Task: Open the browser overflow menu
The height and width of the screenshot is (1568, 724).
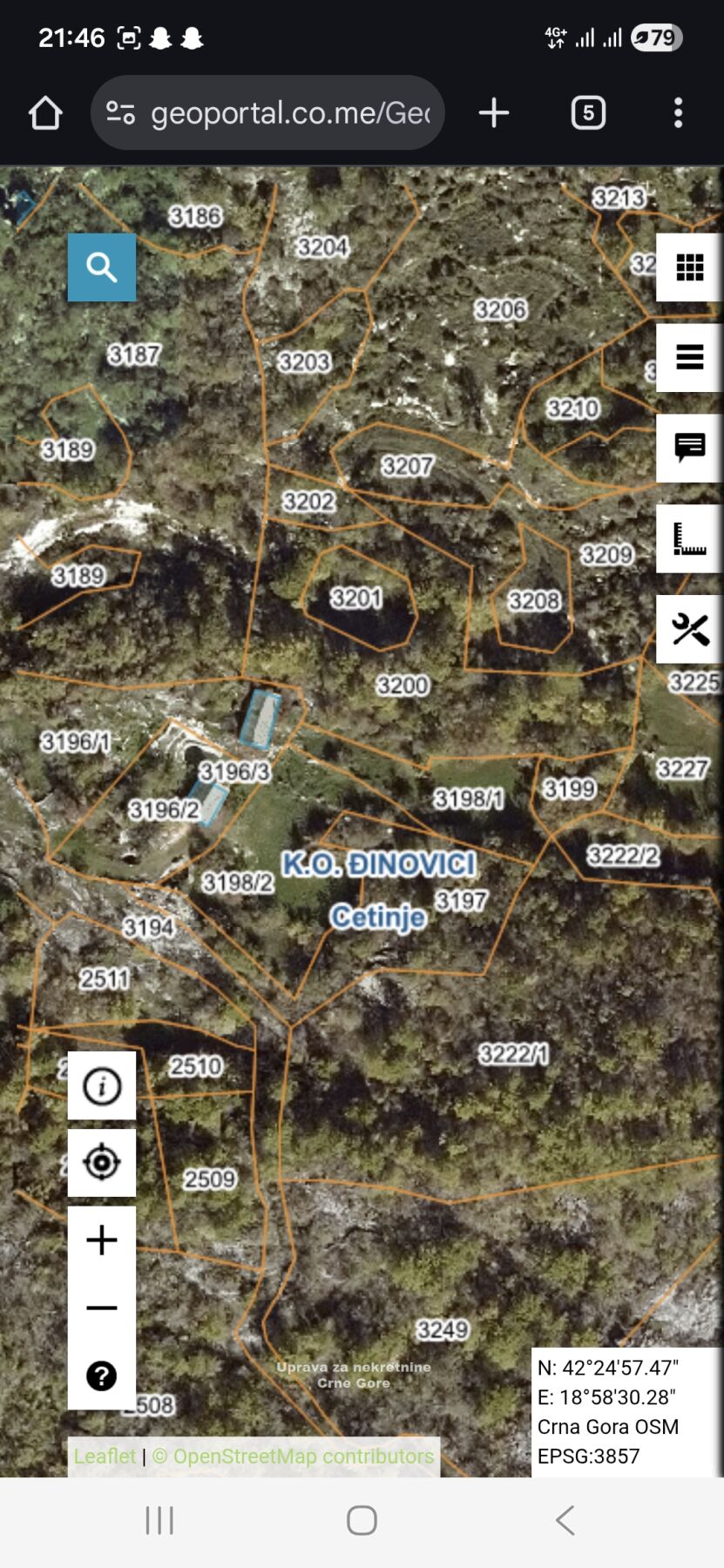Action: click(x=678, y=113)
